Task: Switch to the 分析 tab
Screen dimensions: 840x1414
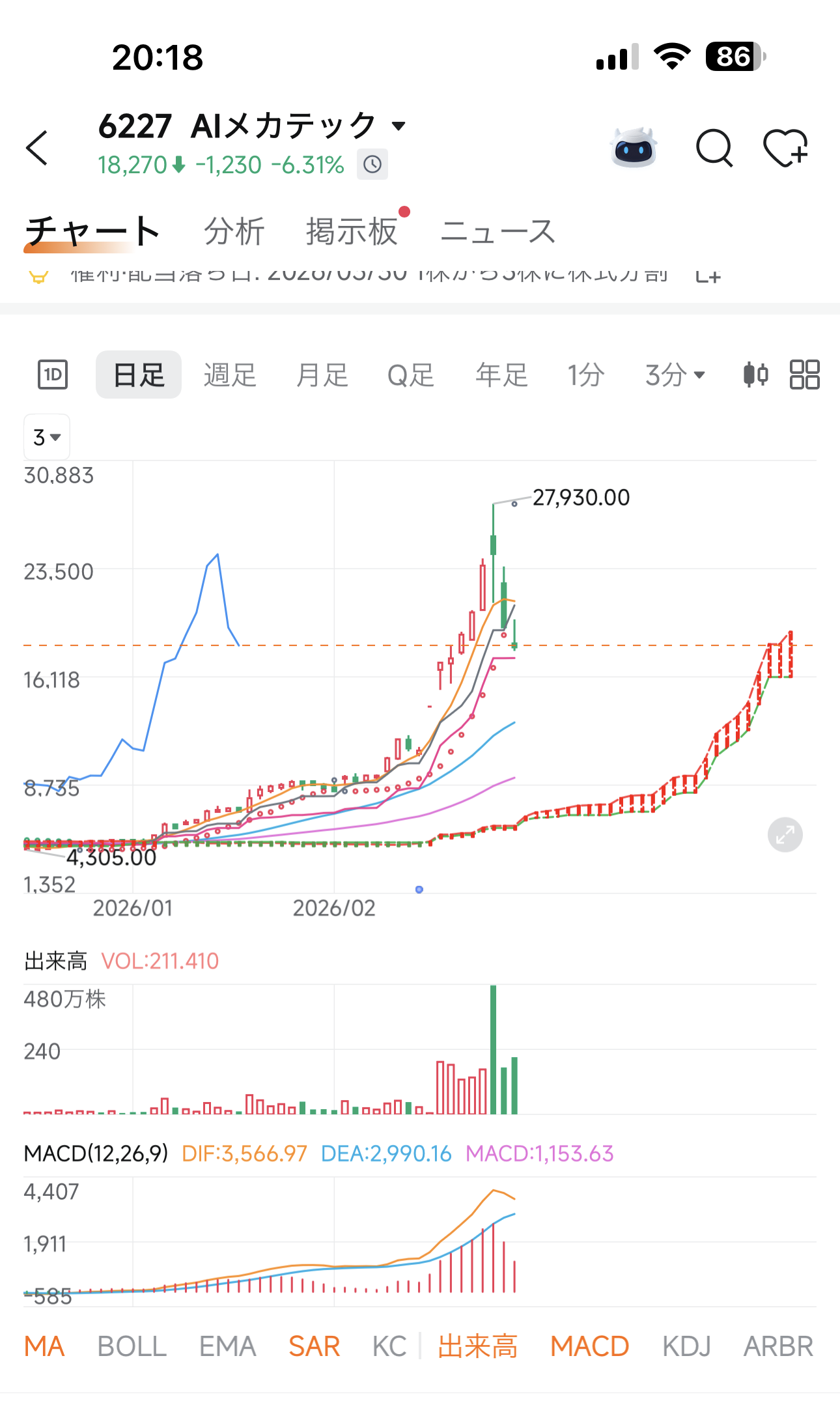Action: (234, 231)
